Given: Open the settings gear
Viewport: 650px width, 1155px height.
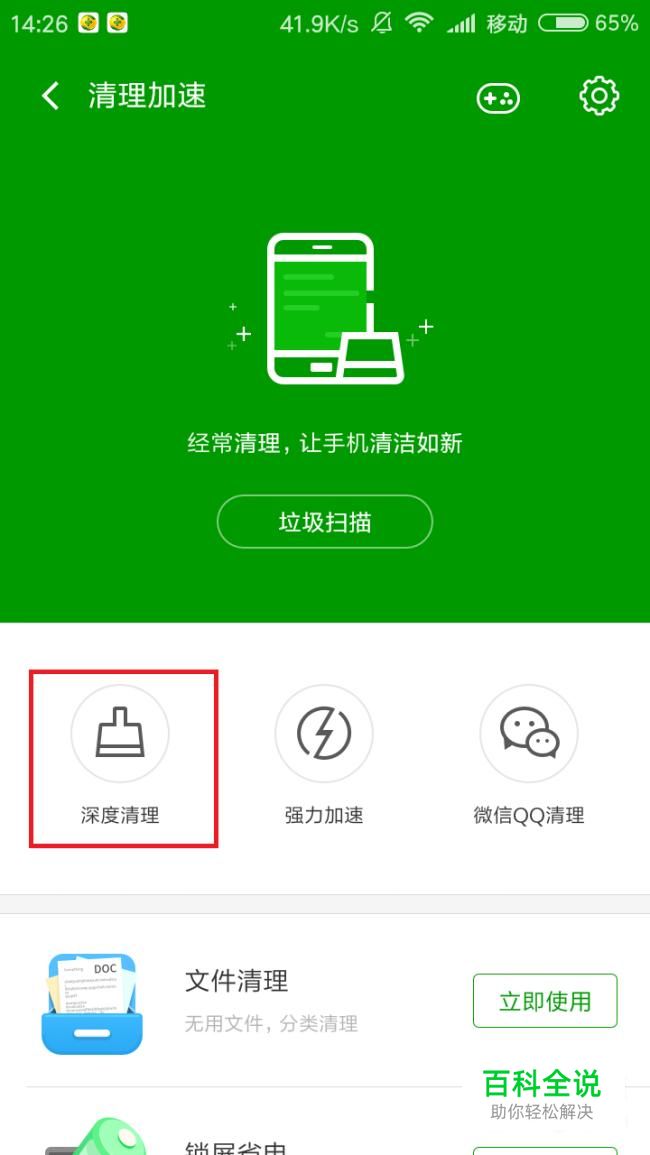Looking at the screenshot, I should pyautogui.click(x=598, y=96).
